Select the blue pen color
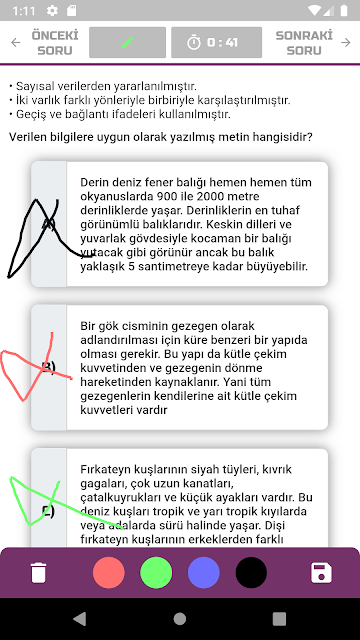 pos(204,573)
